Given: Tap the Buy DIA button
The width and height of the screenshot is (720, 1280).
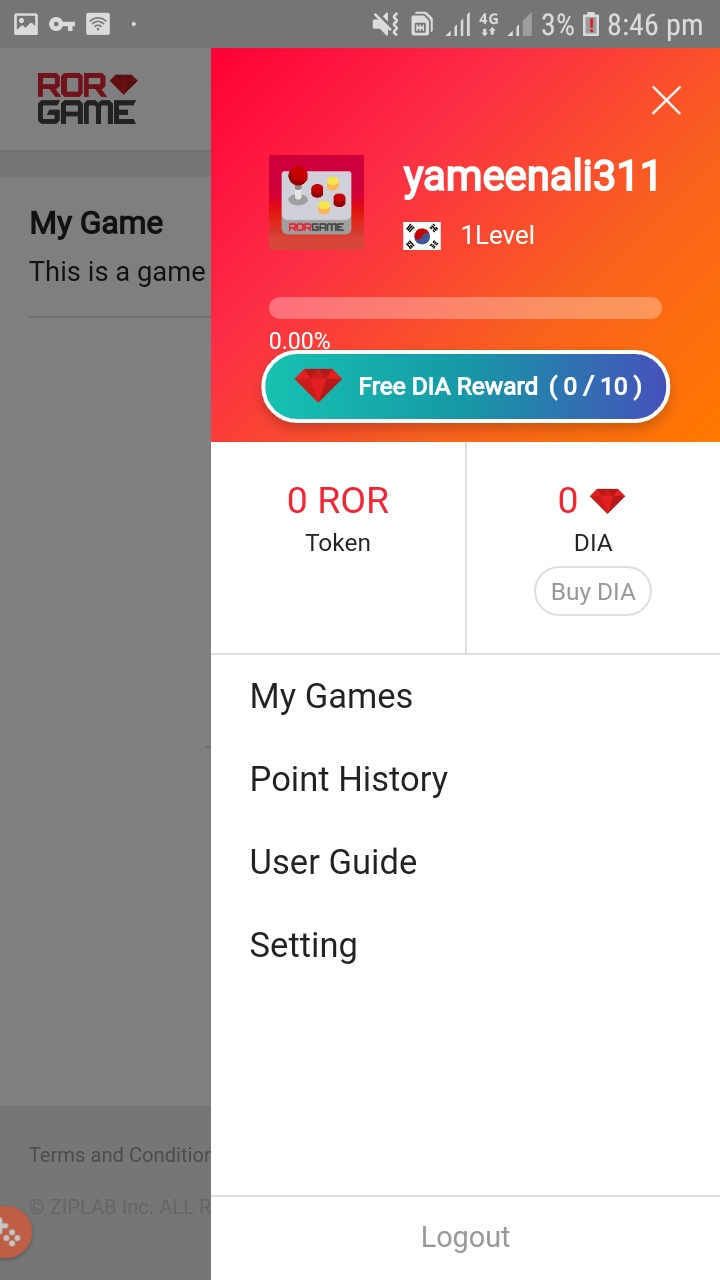Looking at the screenshot, I should pyautogui.click(x=593, y=592).
